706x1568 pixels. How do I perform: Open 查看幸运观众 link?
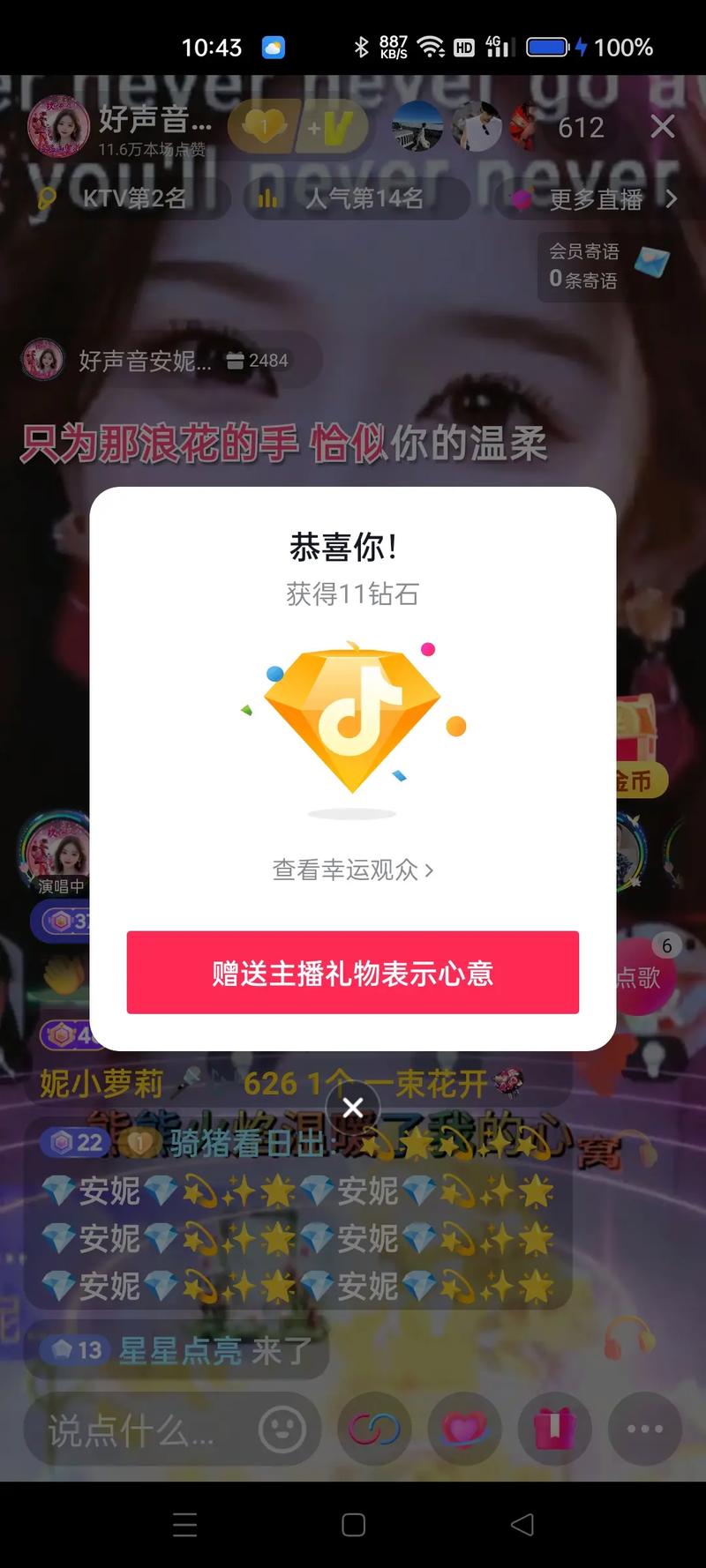pos(353,870)
